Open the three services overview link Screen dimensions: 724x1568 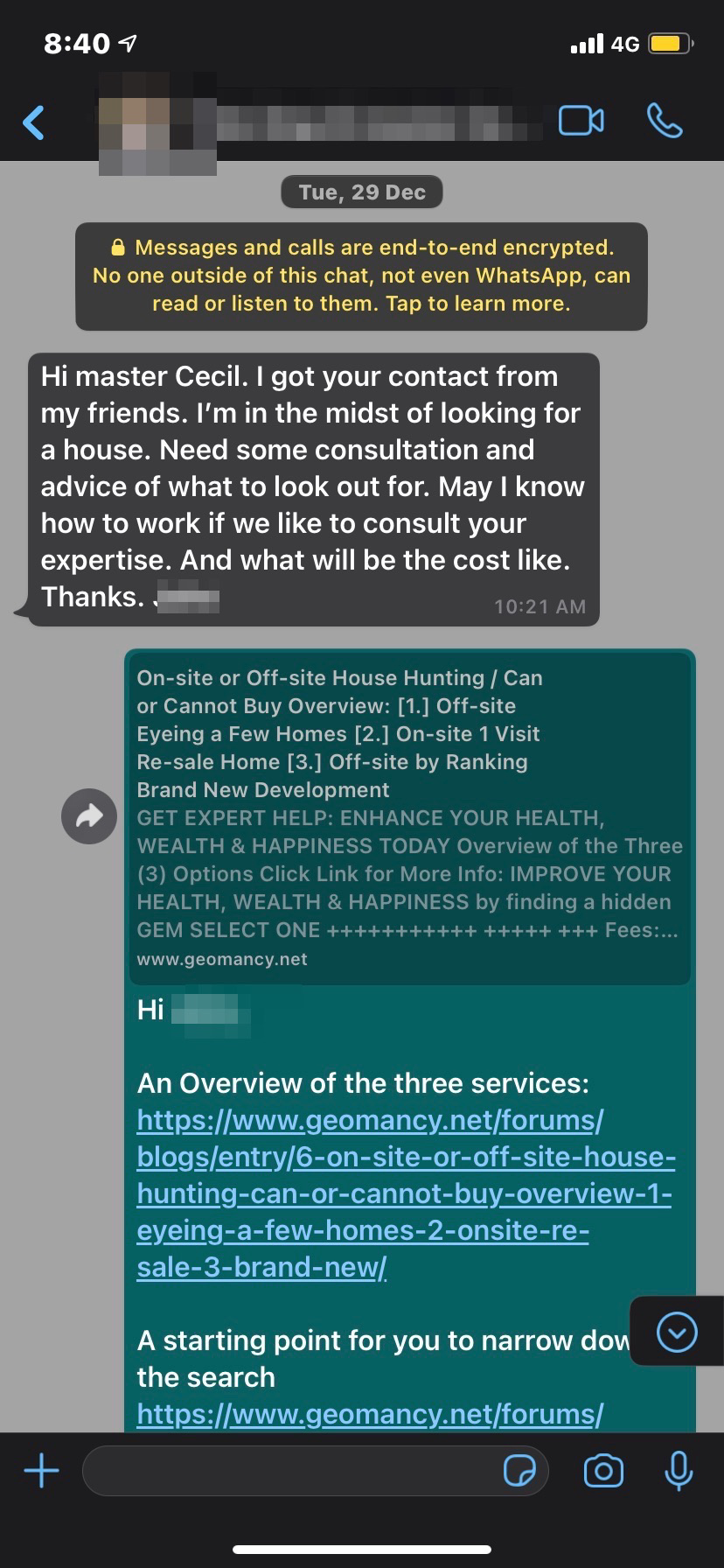[x=406, y=1193]
